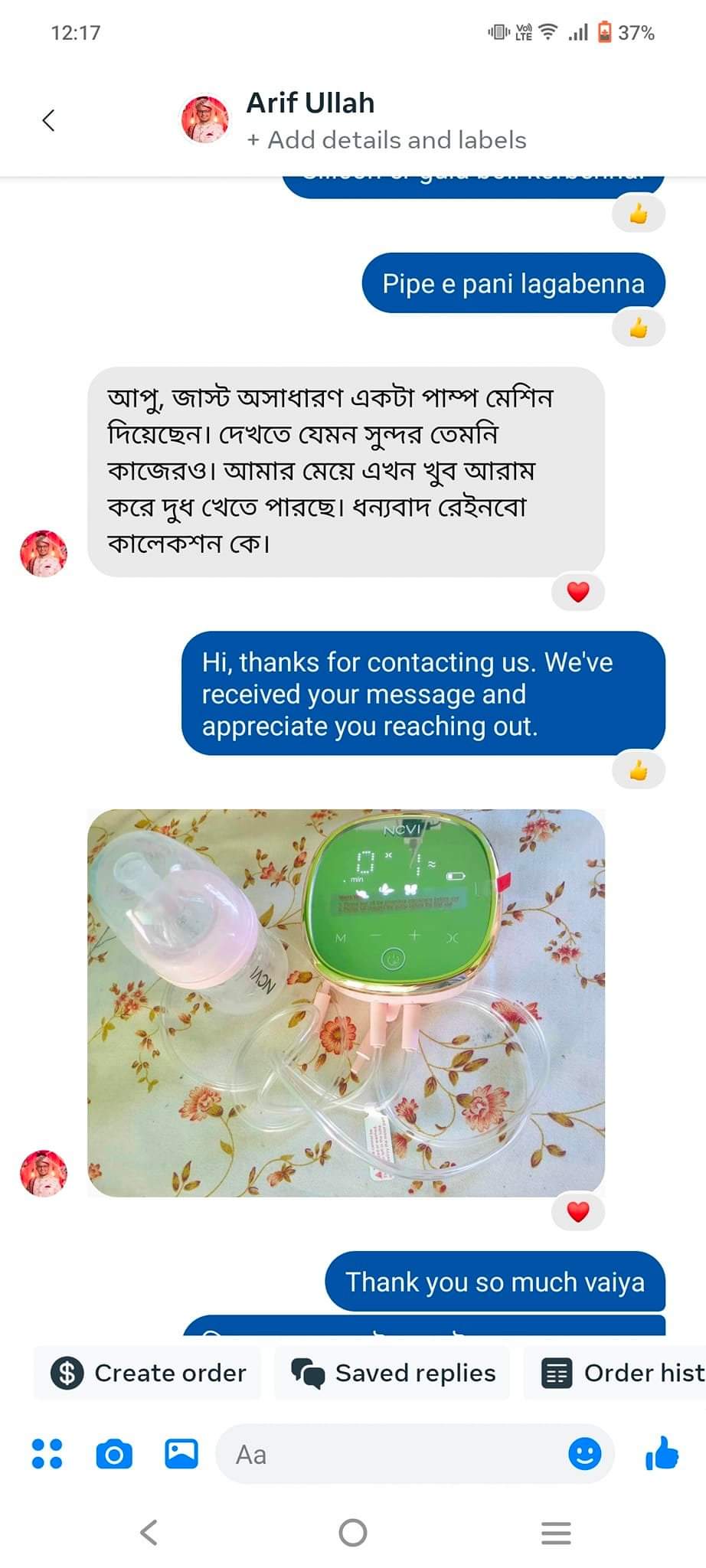Viewport: 706px width, 1568px height.
Task: Open the photo gallery picker
Action: coord(181,1453)
